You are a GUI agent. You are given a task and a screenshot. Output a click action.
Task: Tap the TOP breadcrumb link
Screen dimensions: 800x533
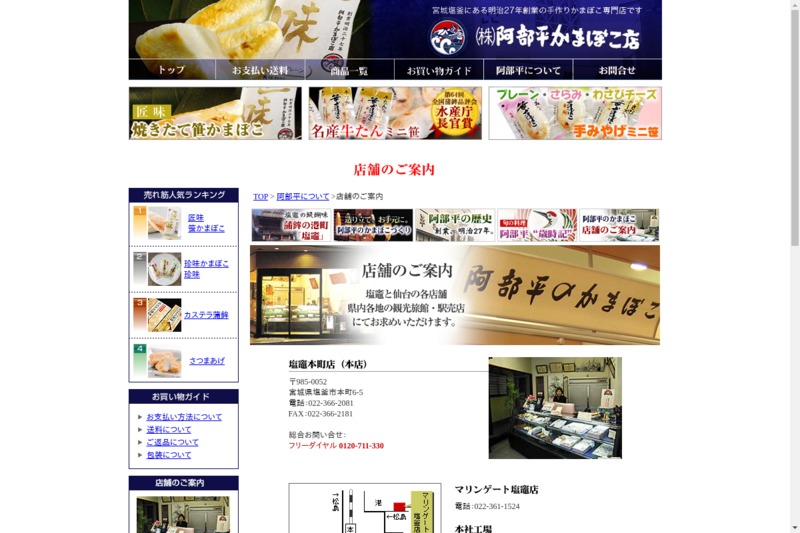[260, 197]
